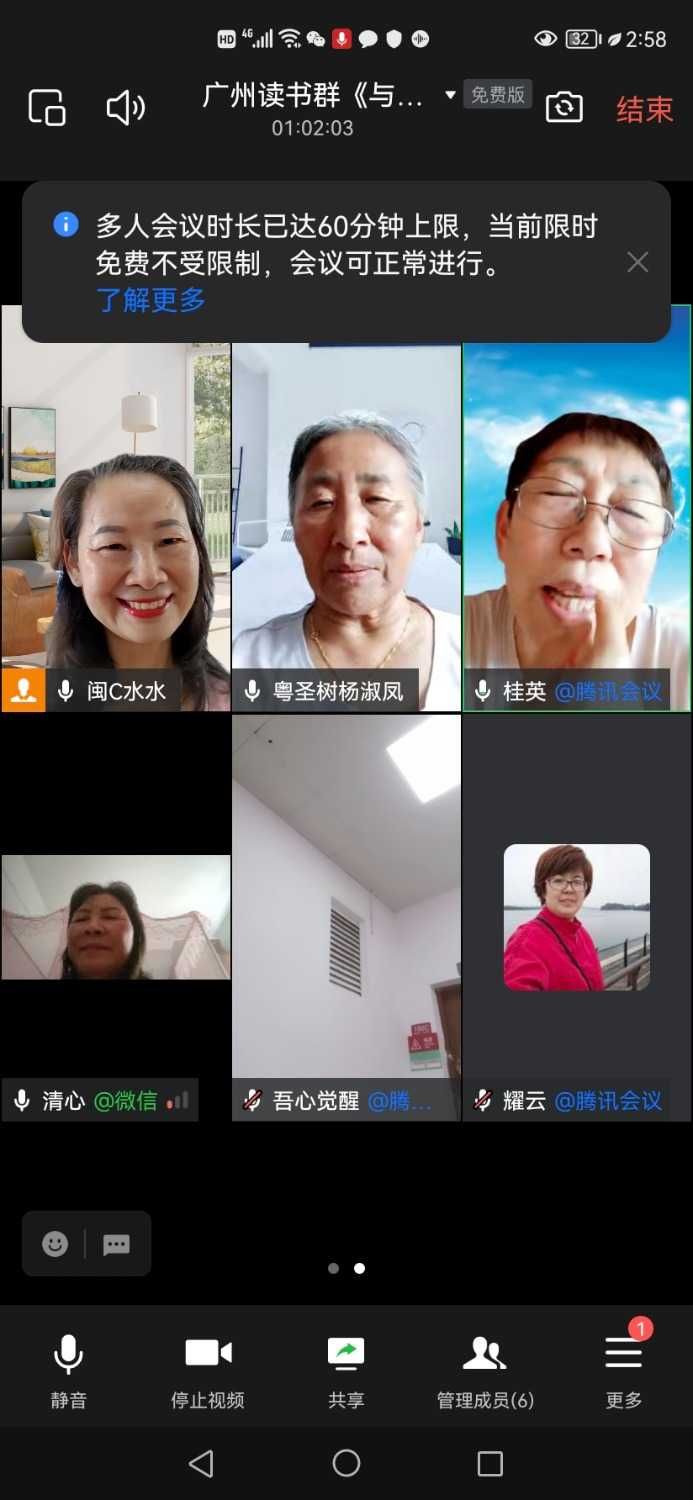Screen dimensions: 693x1500
Task: Open 管理成员 participants list
Action: (x=485, y=1369)
